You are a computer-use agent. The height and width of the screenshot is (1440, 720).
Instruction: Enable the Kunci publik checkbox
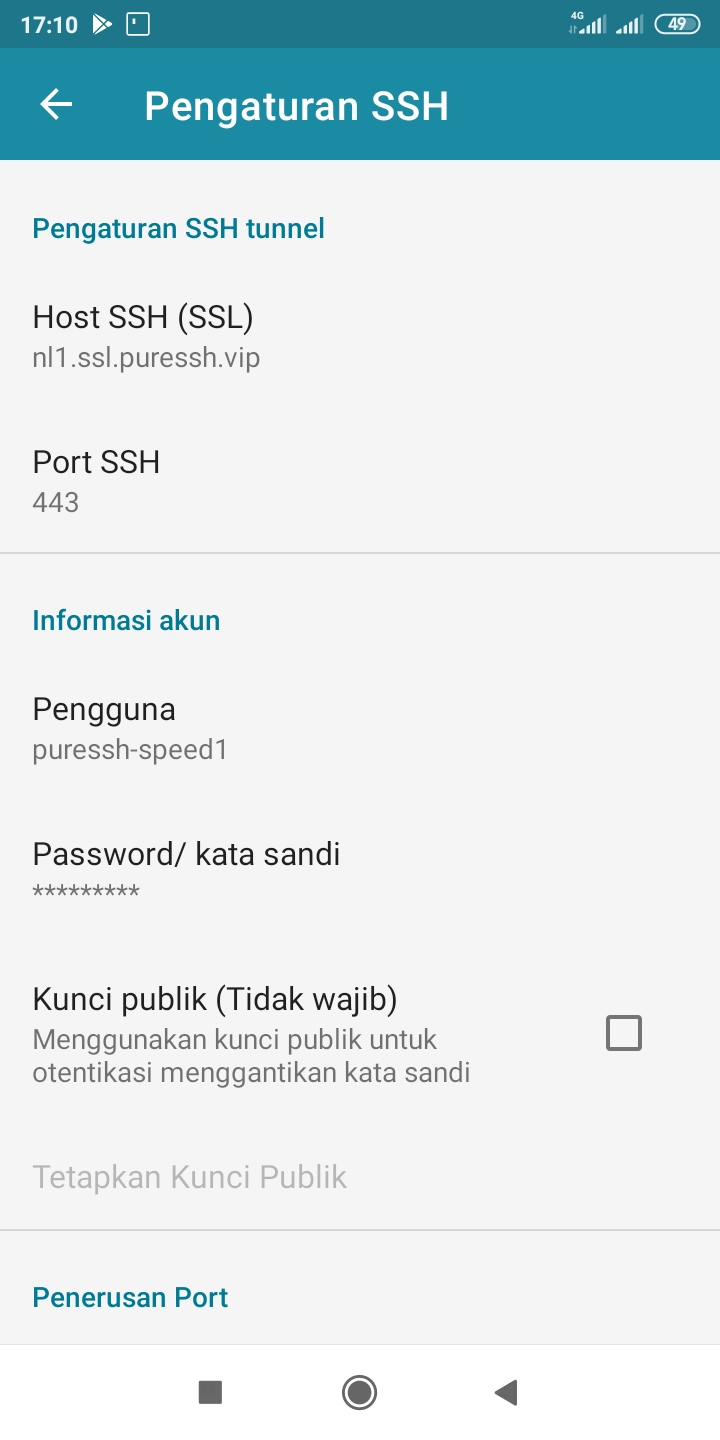624,1033
